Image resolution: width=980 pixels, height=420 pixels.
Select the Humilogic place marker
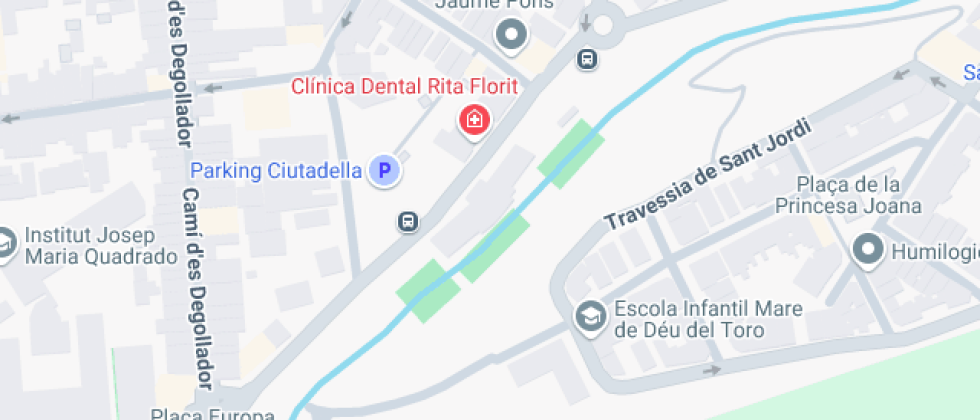pyautogui.click(x=867, y=250)
